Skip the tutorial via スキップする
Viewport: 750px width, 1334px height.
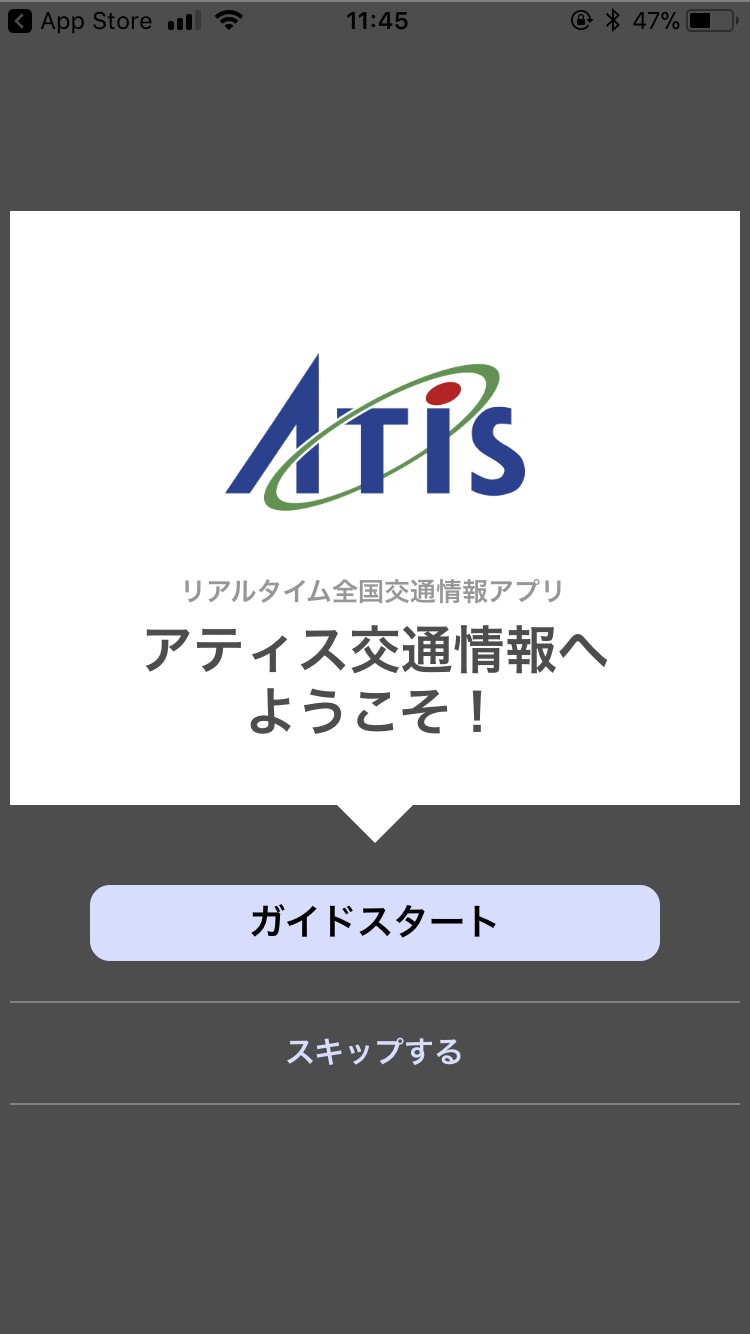point(375,1053)
